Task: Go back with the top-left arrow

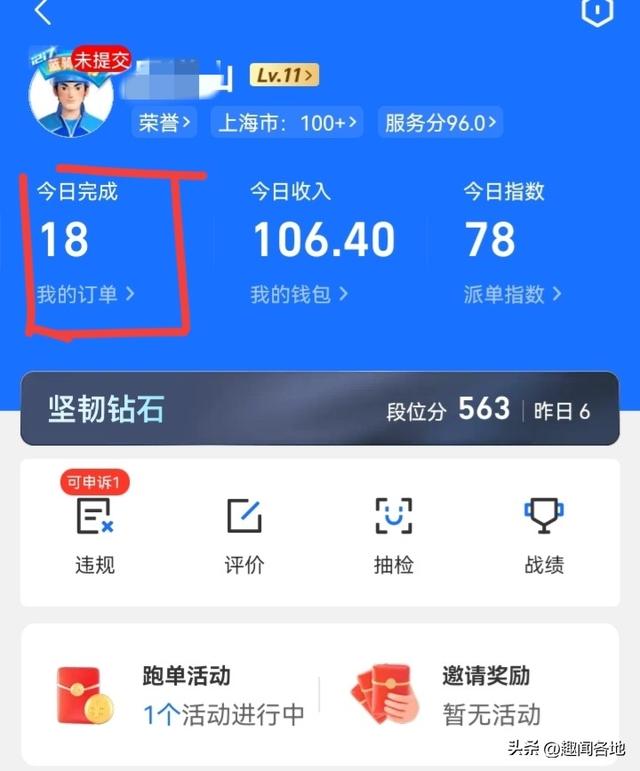Action: (x=42, y=13)
